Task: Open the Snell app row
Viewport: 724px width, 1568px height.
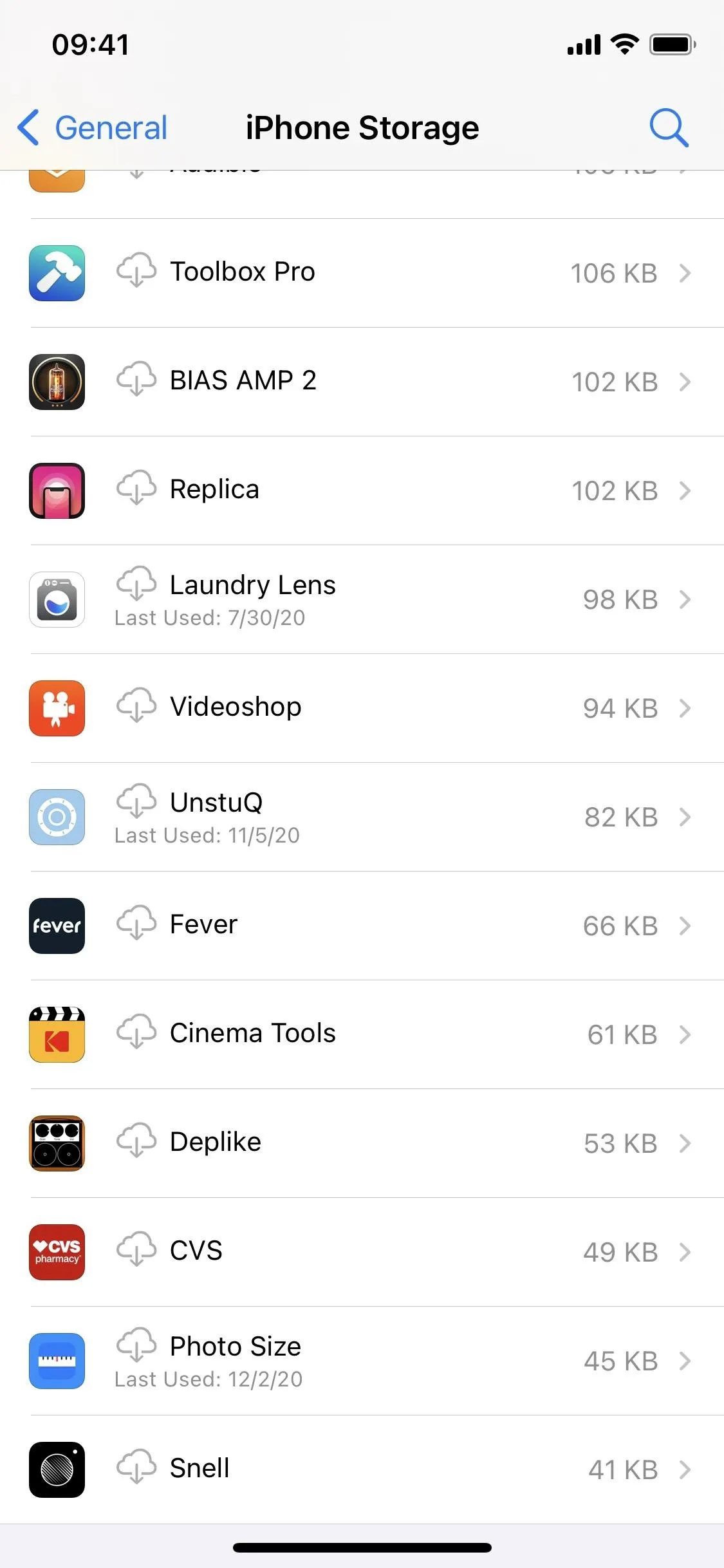Action: tap(362, 1470)
